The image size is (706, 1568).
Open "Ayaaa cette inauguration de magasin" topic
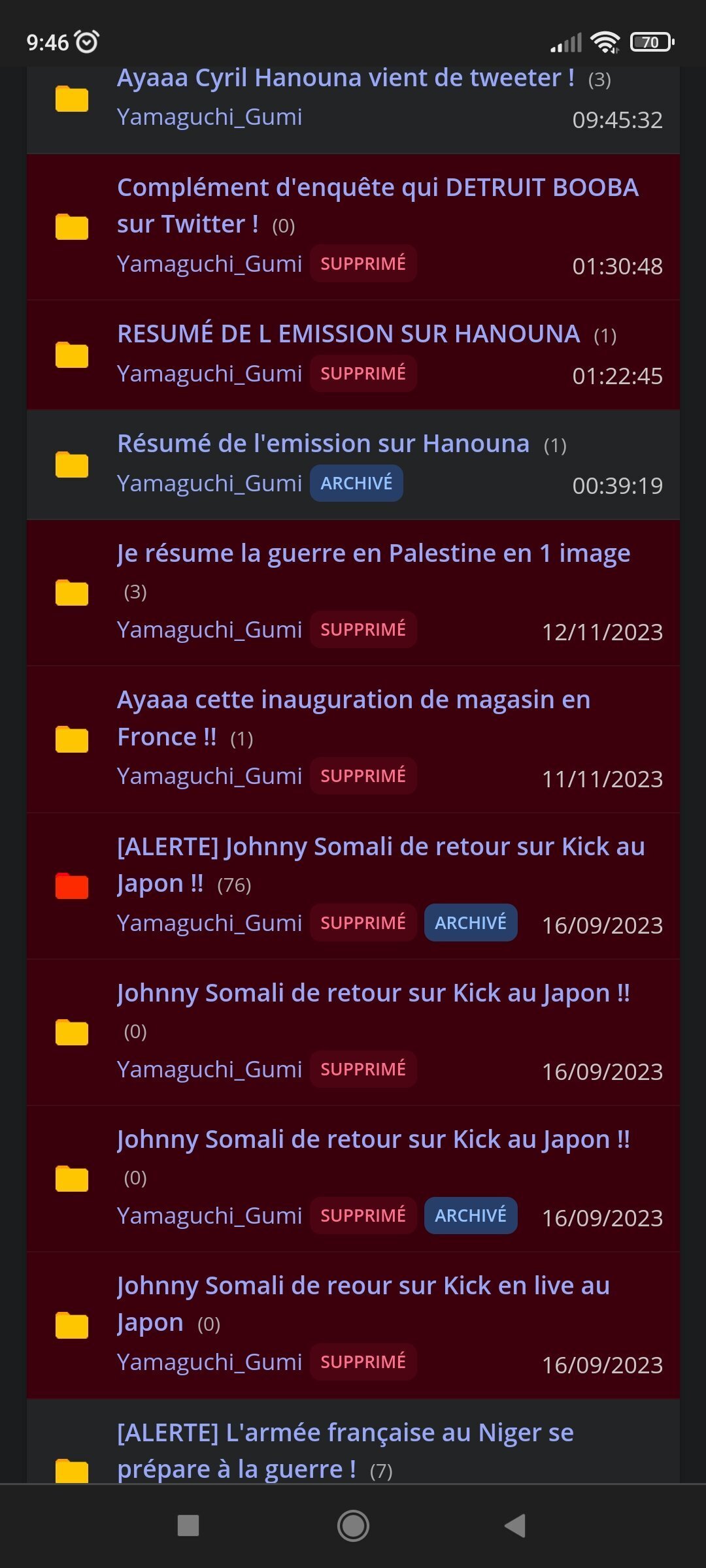(354, 718)
